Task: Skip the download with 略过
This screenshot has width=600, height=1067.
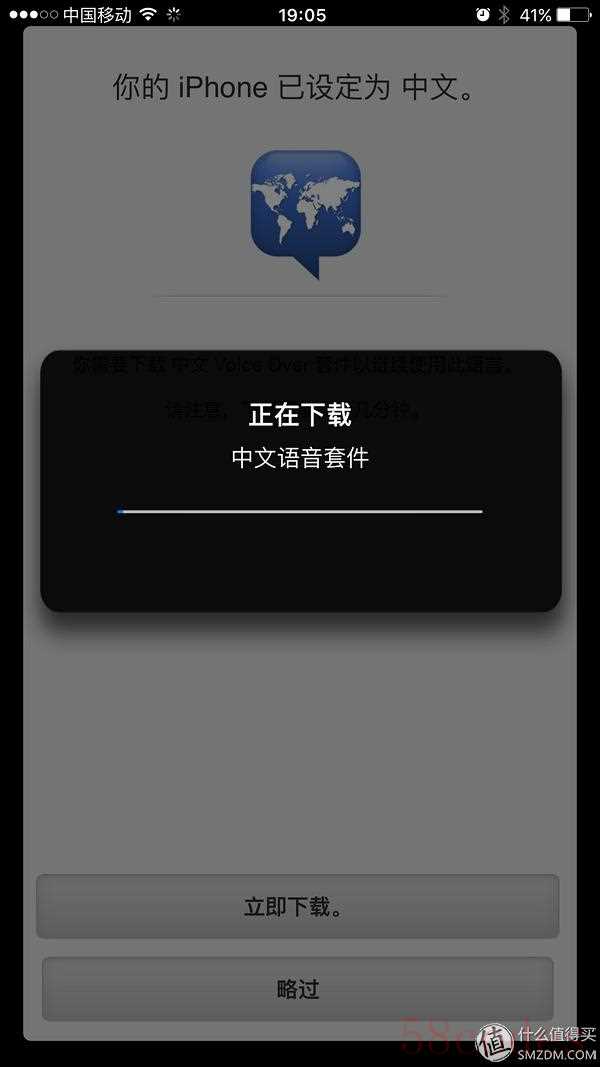Action: (297, 989)
